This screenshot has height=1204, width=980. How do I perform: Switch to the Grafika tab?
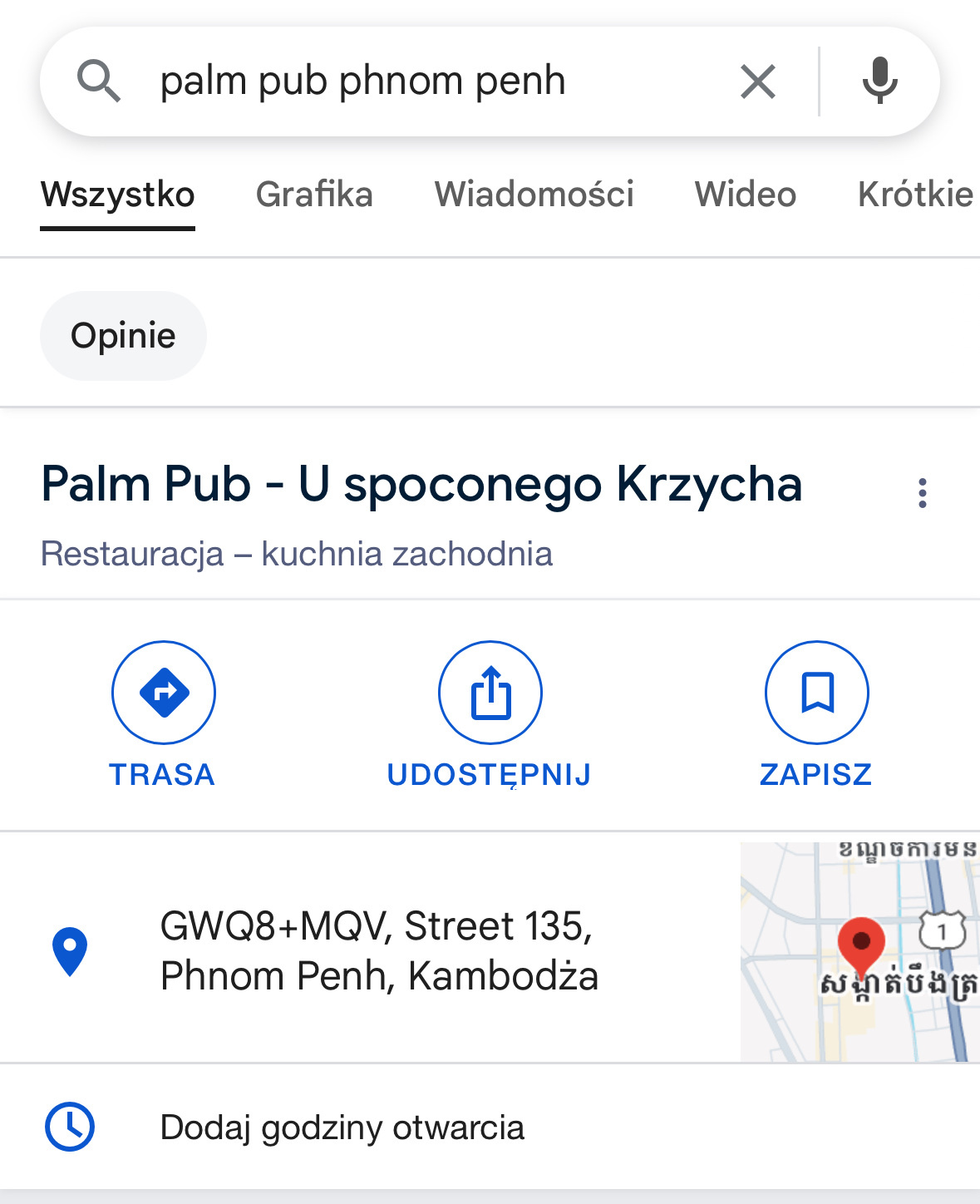coord(314,195)
